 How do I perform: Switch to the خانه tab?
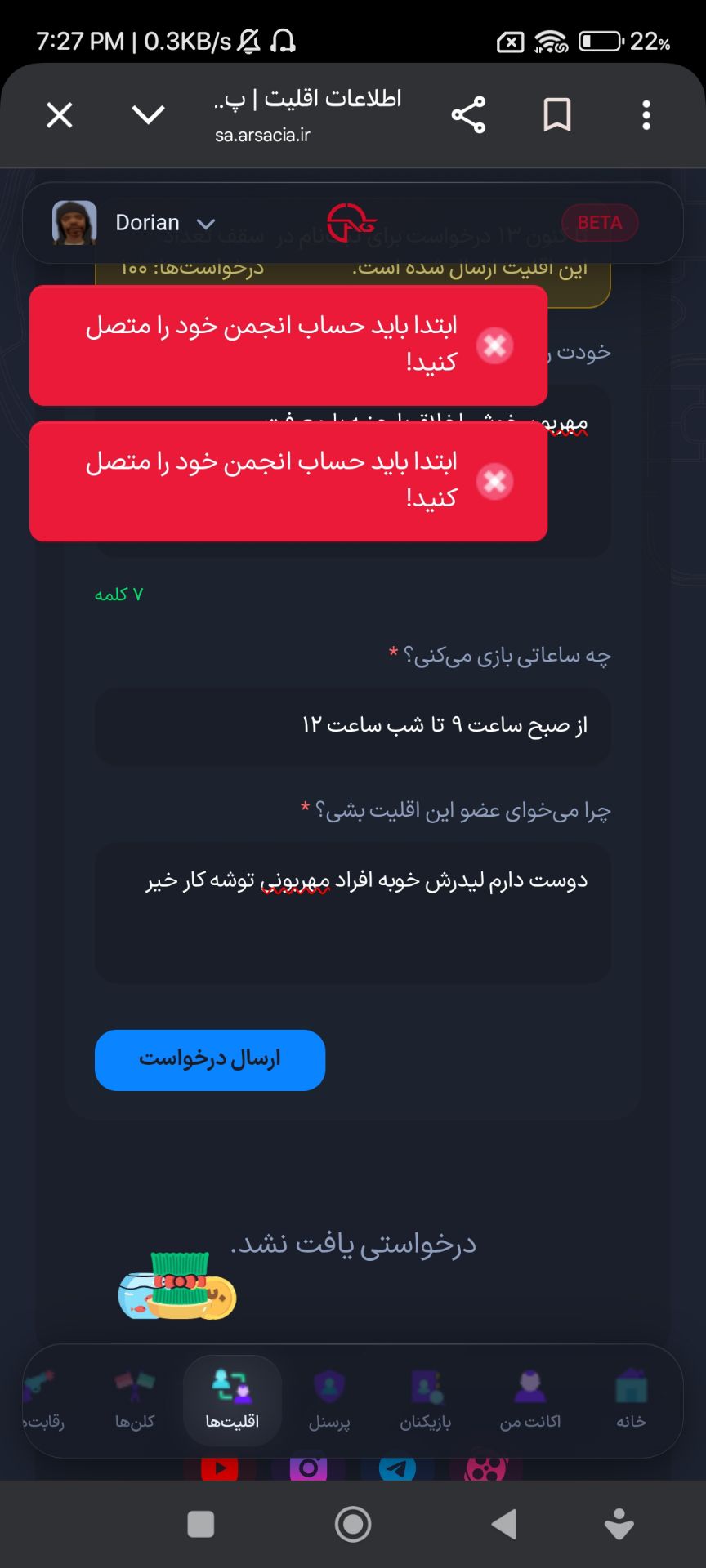631,1401
